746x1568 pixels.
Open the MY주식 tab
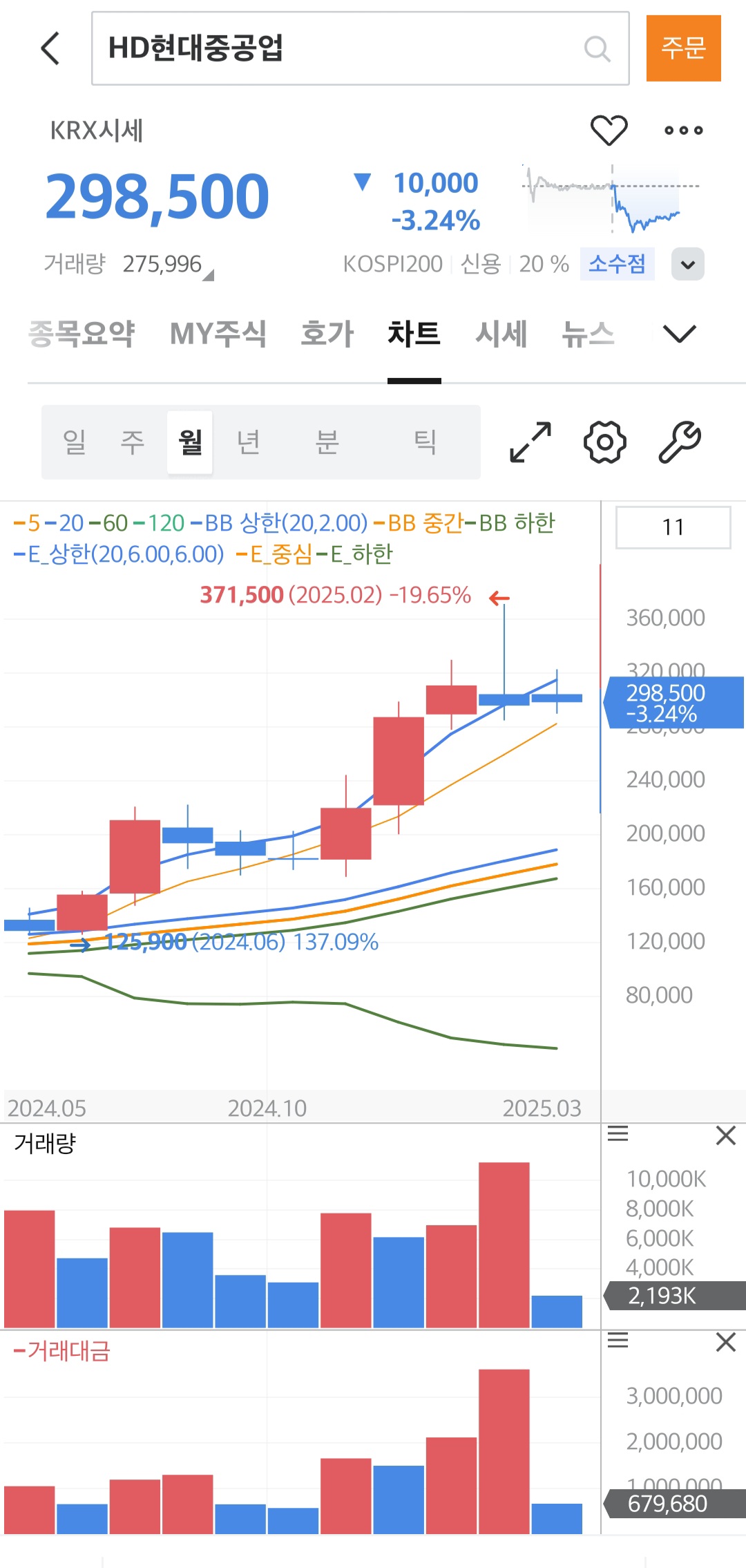(218, 334)
